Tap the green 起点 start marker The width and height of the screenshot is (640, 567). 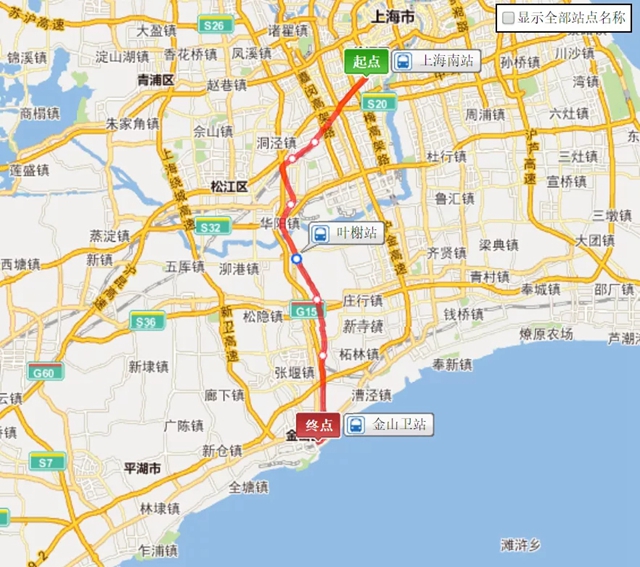click(x=367, y=61)
